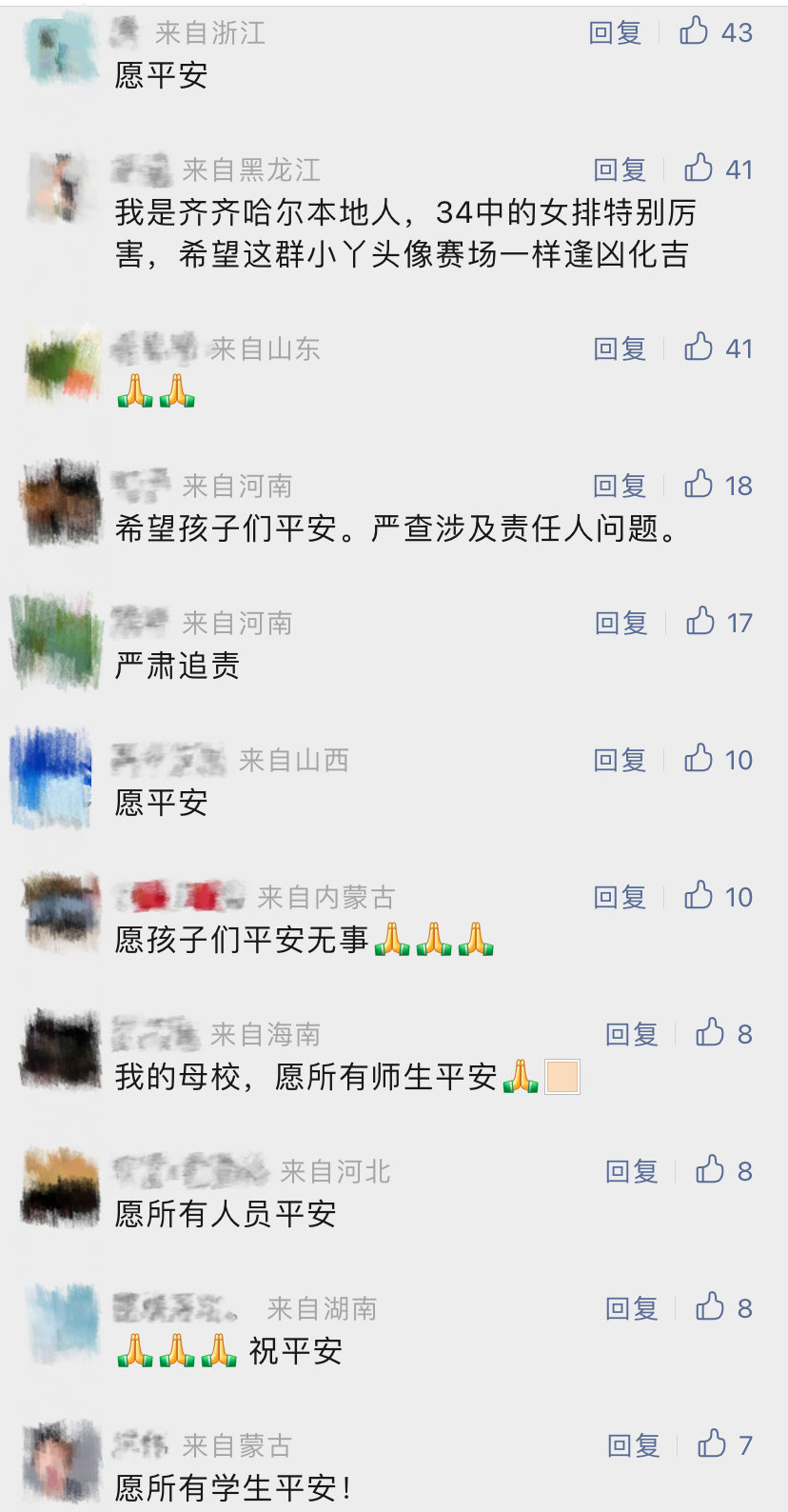Reply to the 山东 user's prayer emoji comment

click(x=620, y=349)
